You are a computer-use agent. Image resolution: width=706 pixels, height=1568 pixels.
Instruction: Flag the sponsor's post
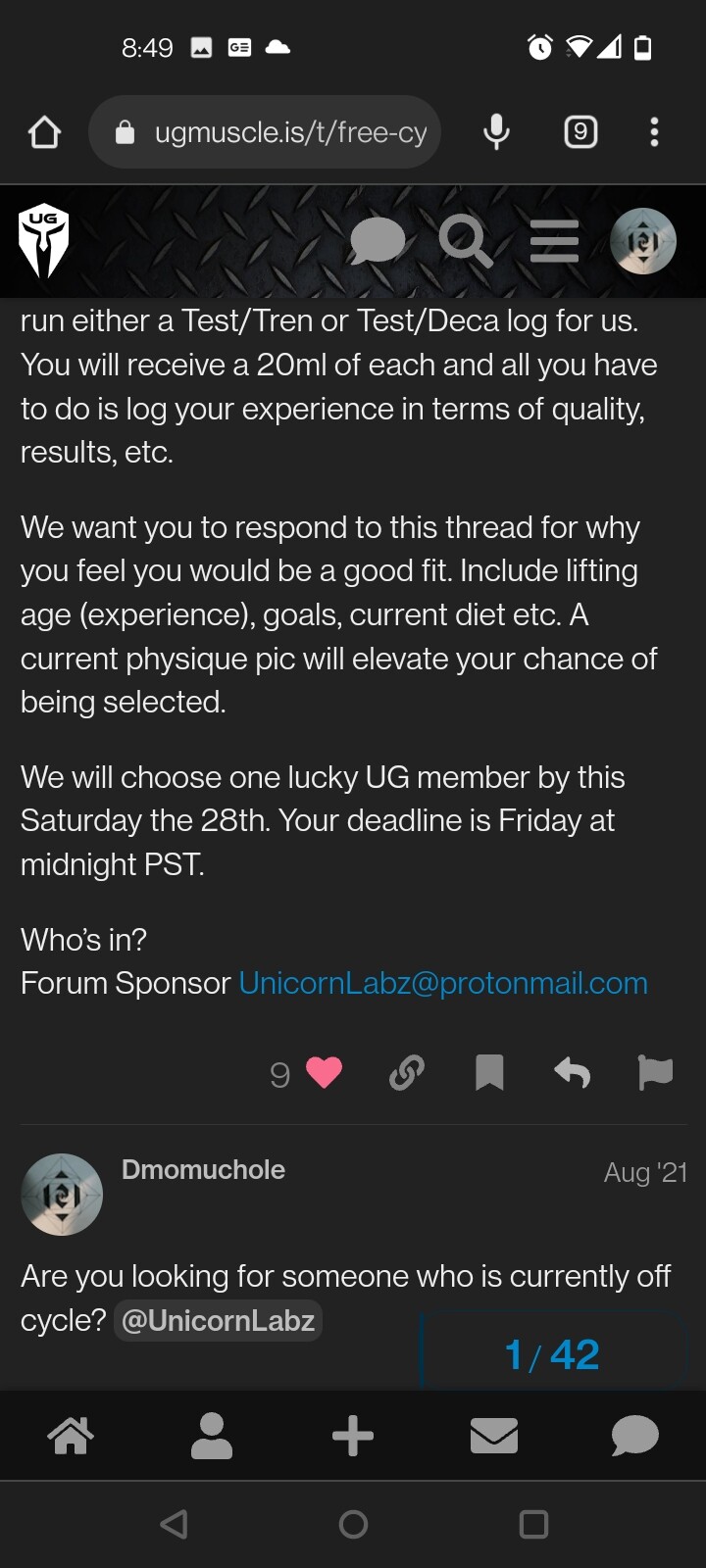(x=655, y=1073)
